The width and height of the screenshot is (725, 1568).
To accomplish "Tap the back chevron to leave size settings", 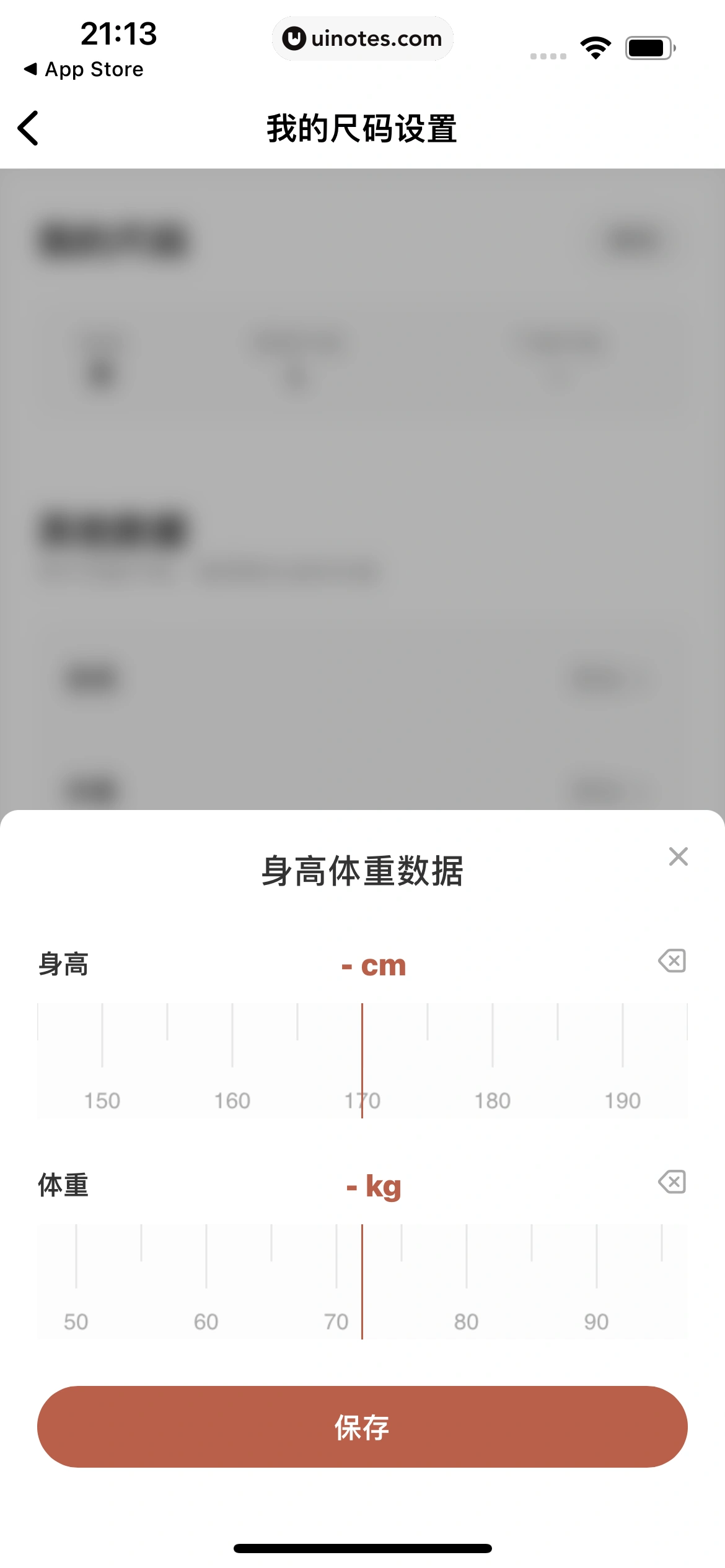I will (x=29, y=128).
